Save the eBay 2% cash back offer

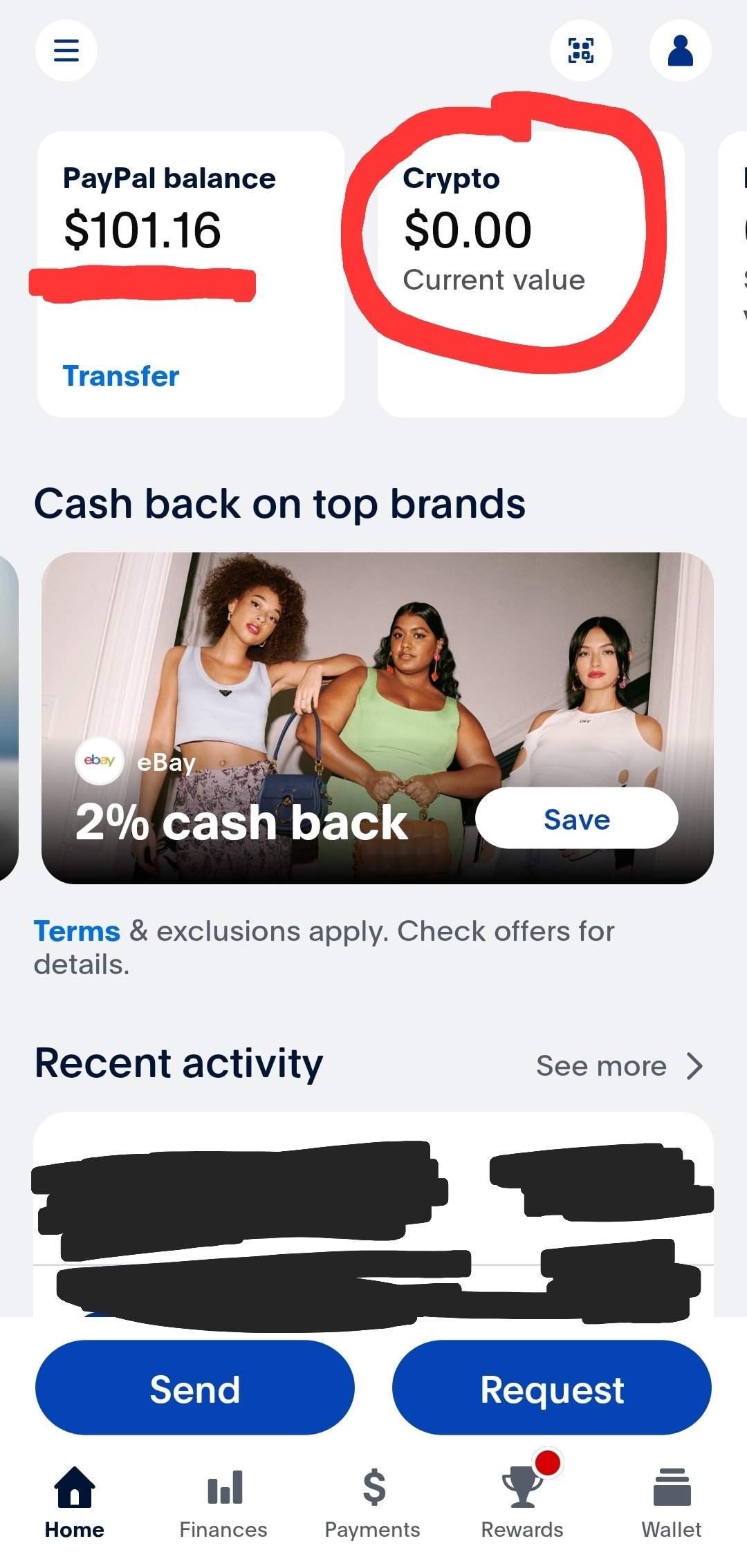click(577, 819)
